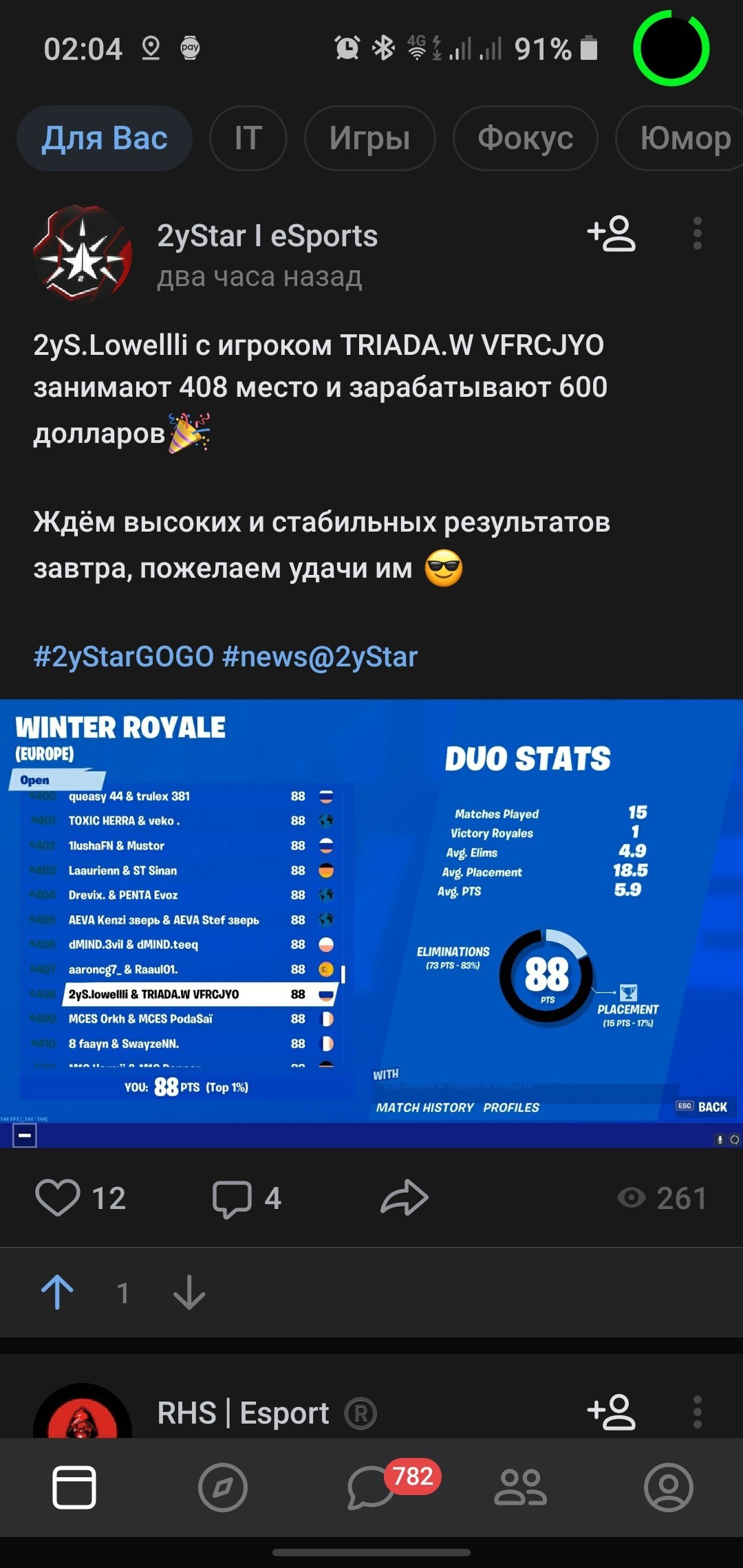
Task: Like the 2yStar post
Action: pyautogui.click(x=58, y=1198)
